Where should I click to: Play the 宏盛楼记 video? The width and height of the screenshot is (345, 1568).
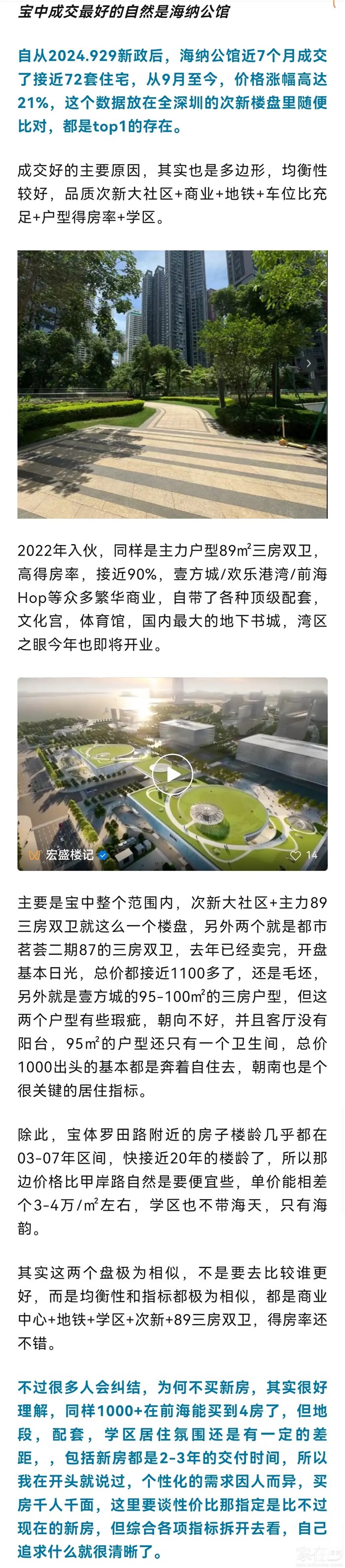(x=172, y=774)
